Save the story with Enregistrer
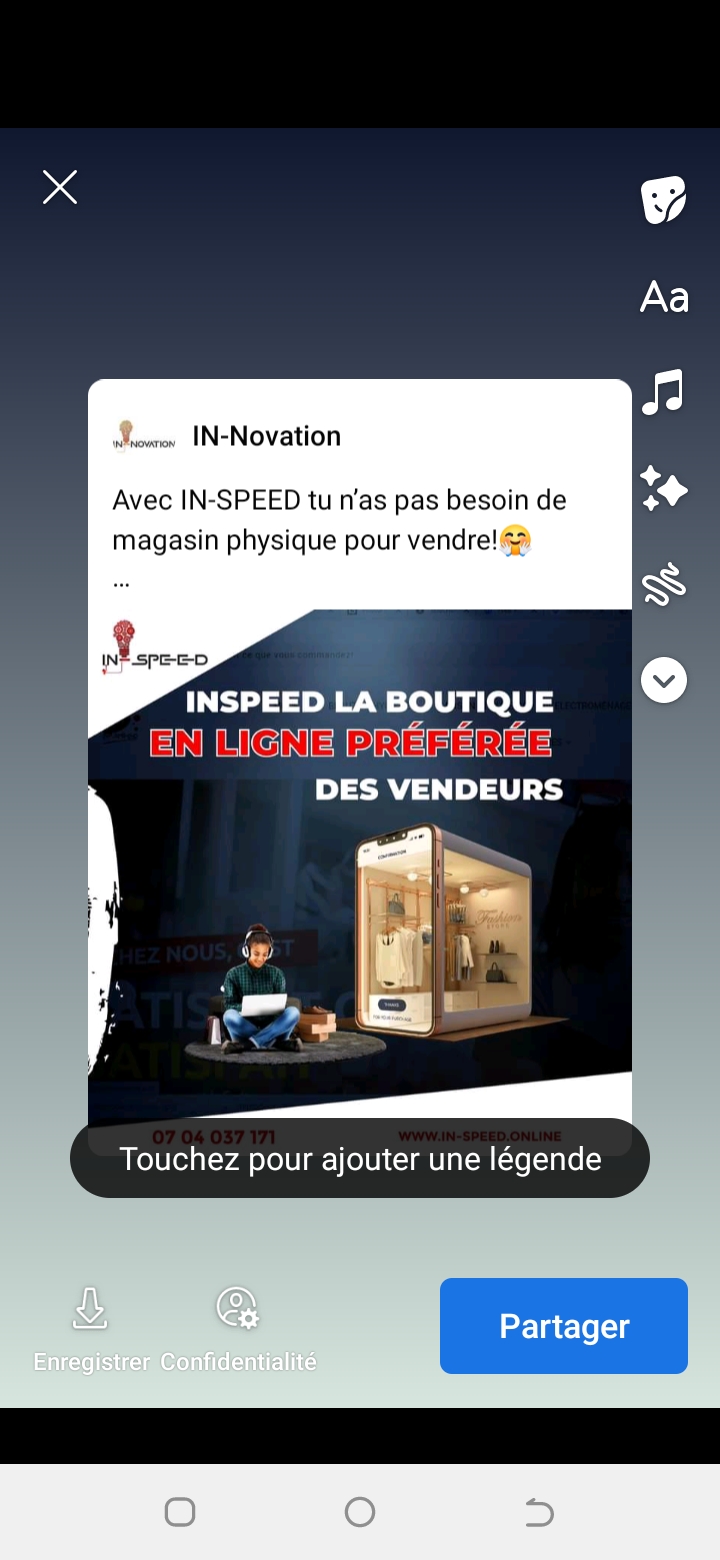 [x=91, y=1330]
